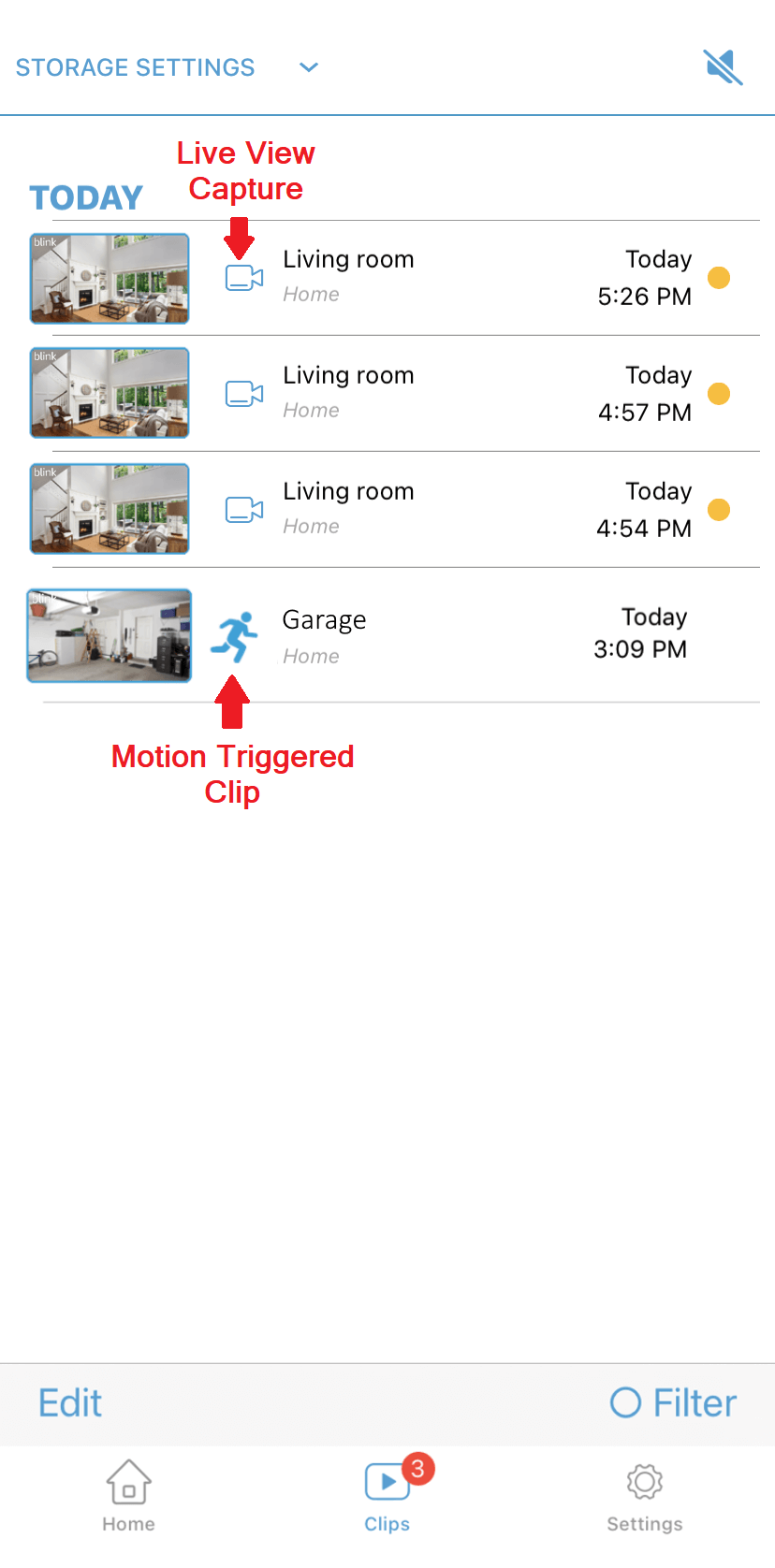The width and height of the screenshot is (775, 1568).
Task: Select the Clips tab
Action: click(387, 1496)
